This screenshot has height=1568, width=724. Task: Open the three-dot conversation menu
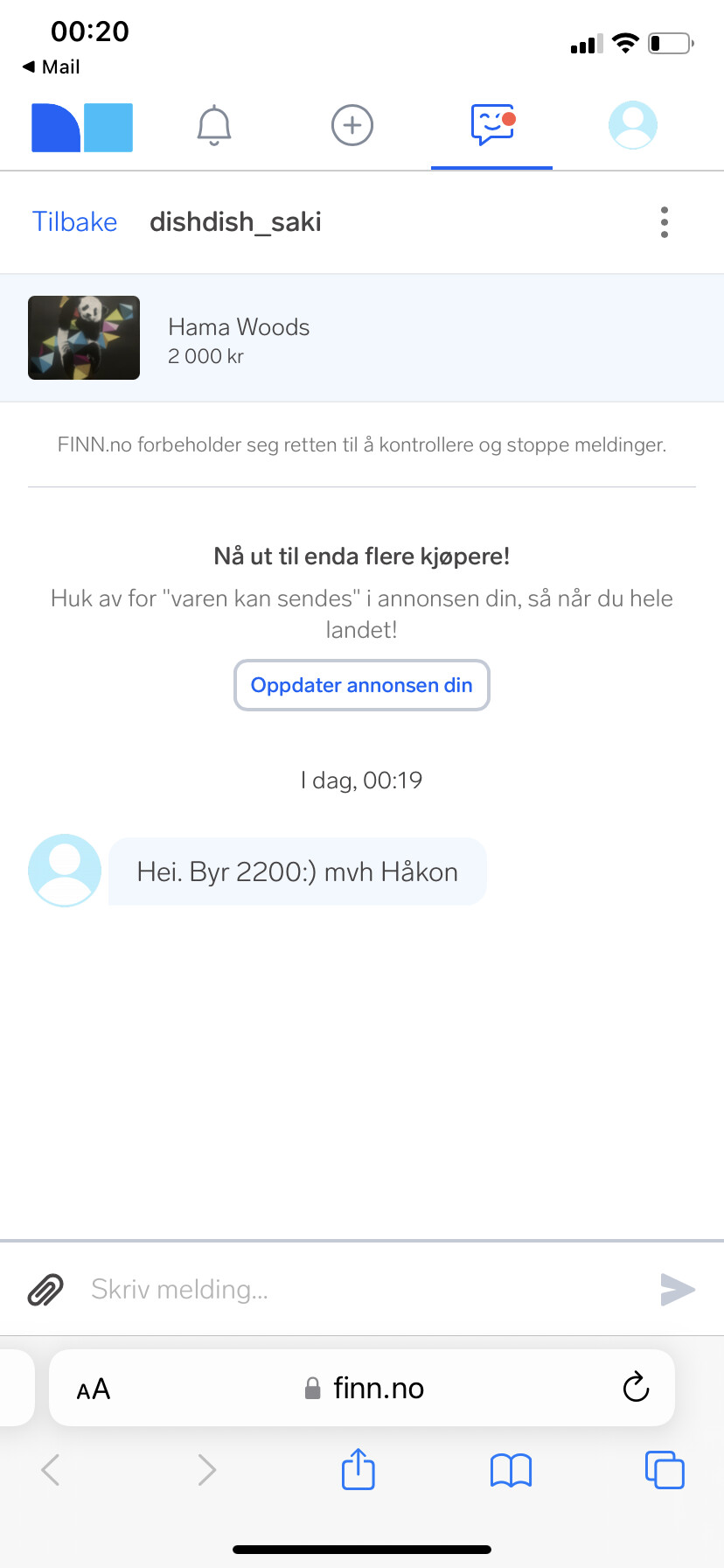(x=665, y=222)
